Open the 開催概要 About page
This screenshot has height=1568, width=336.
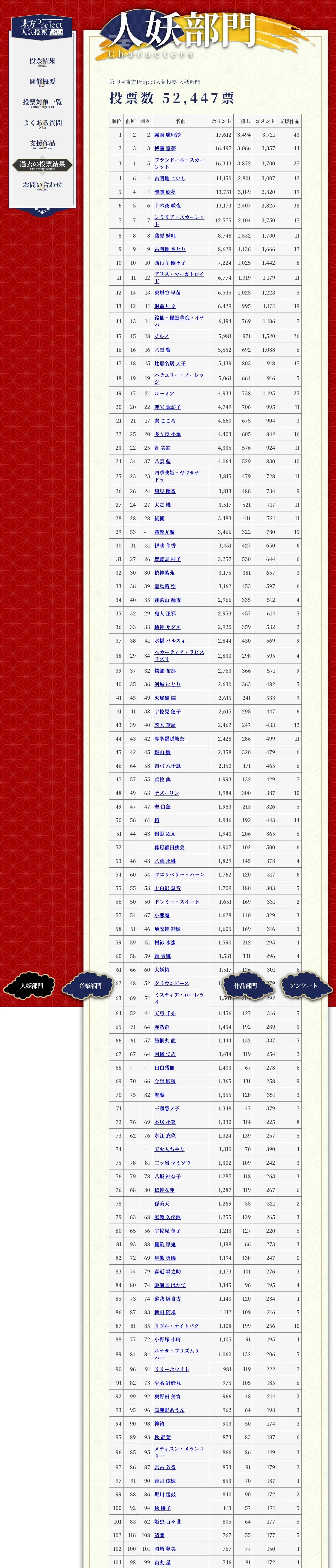42,82
